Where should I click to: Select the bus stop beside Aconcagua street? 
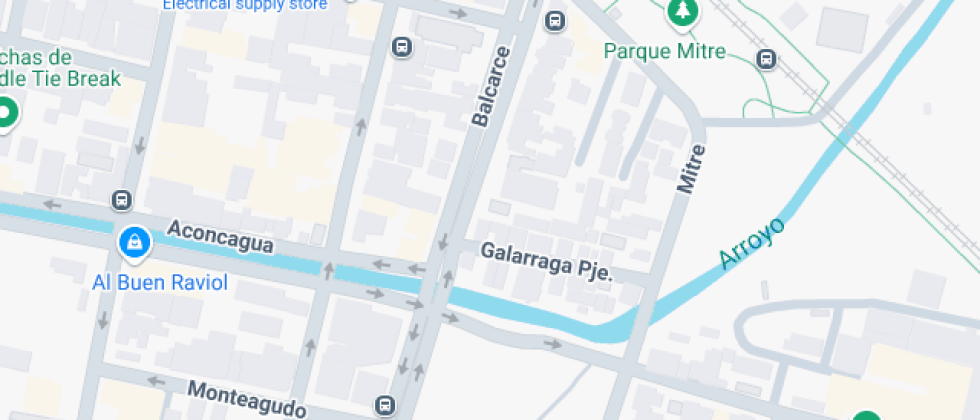[122, 200]
